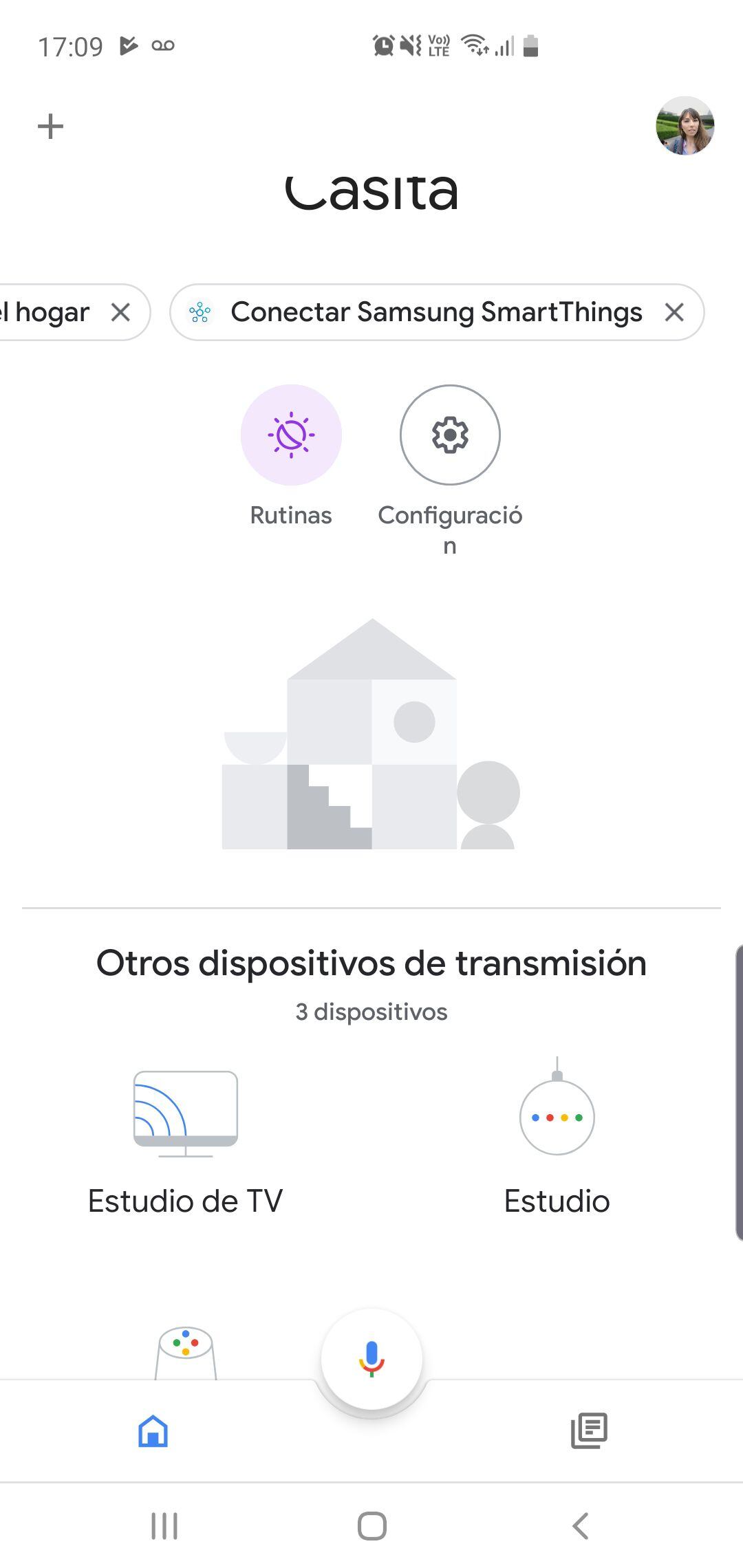Switch to the feed tab
The width and height of the screenshot is (743, 1568).
pyautogui.click(x=589, y=1431)
